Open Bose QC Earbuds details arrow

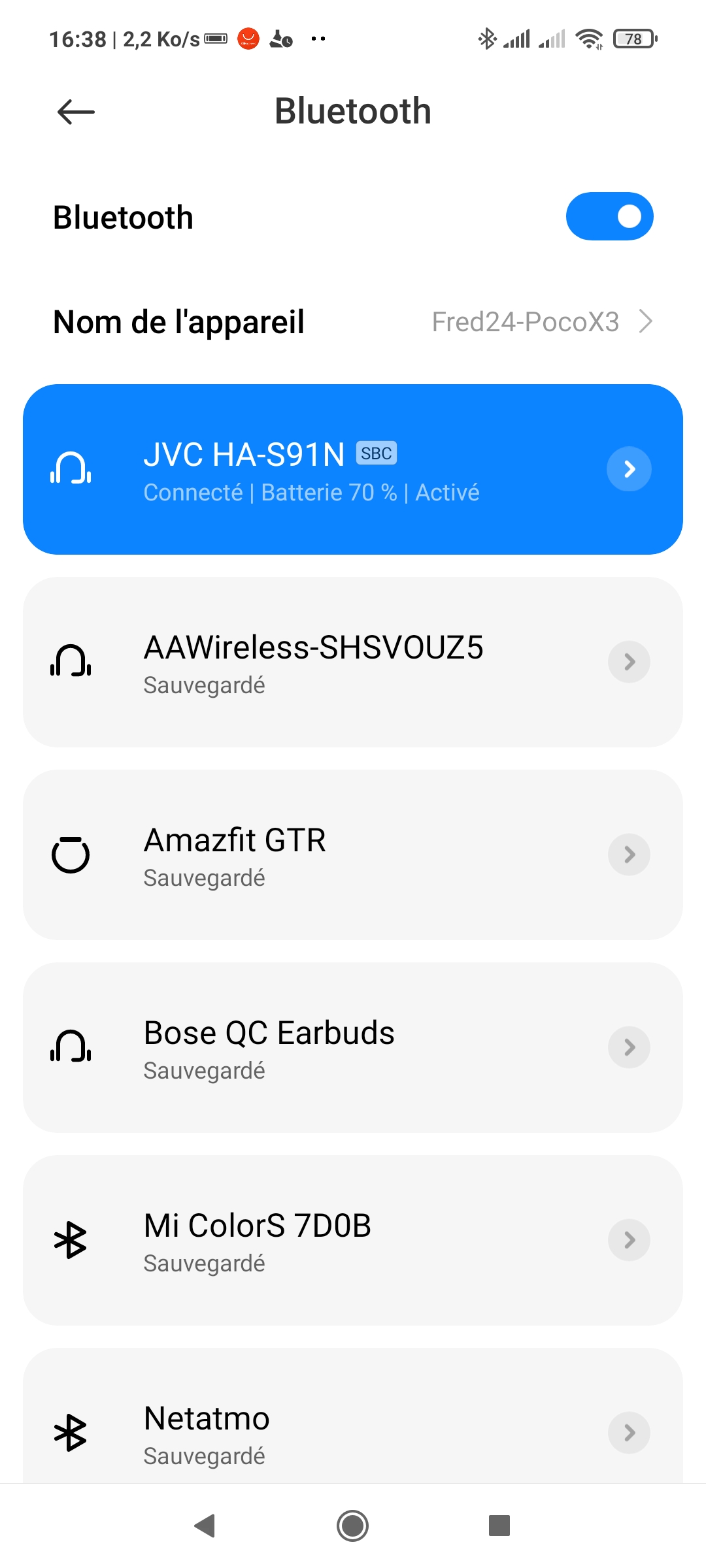point(629,1047)
